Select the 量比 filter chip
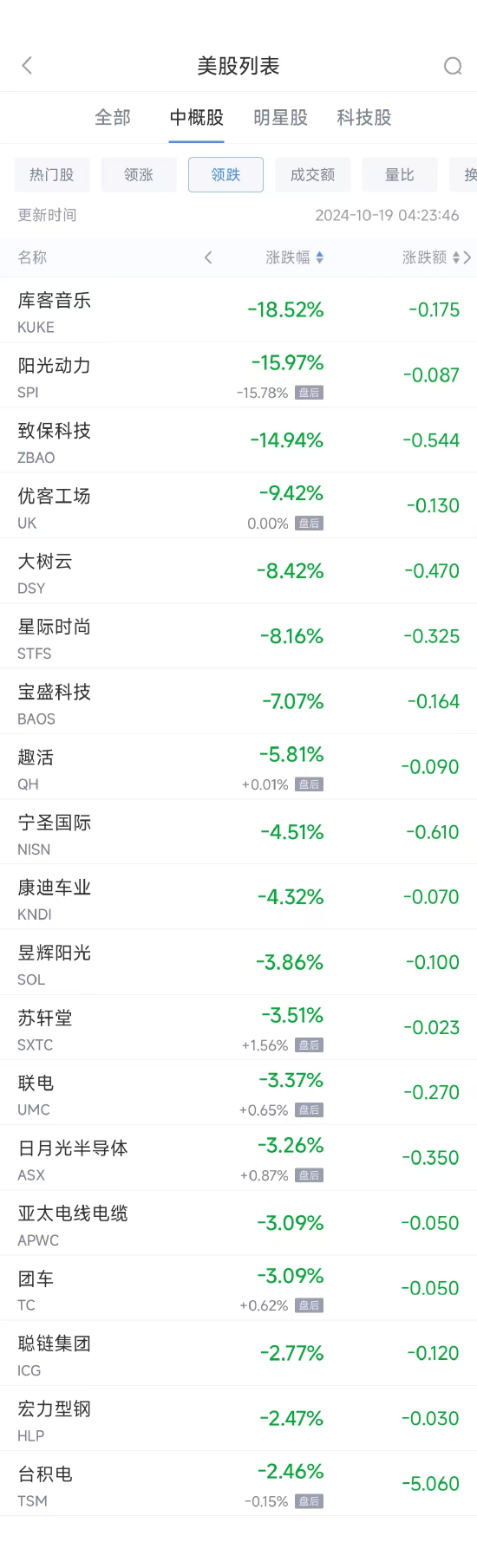Viewport: 477px width, 1568px height. click(399, 175)
